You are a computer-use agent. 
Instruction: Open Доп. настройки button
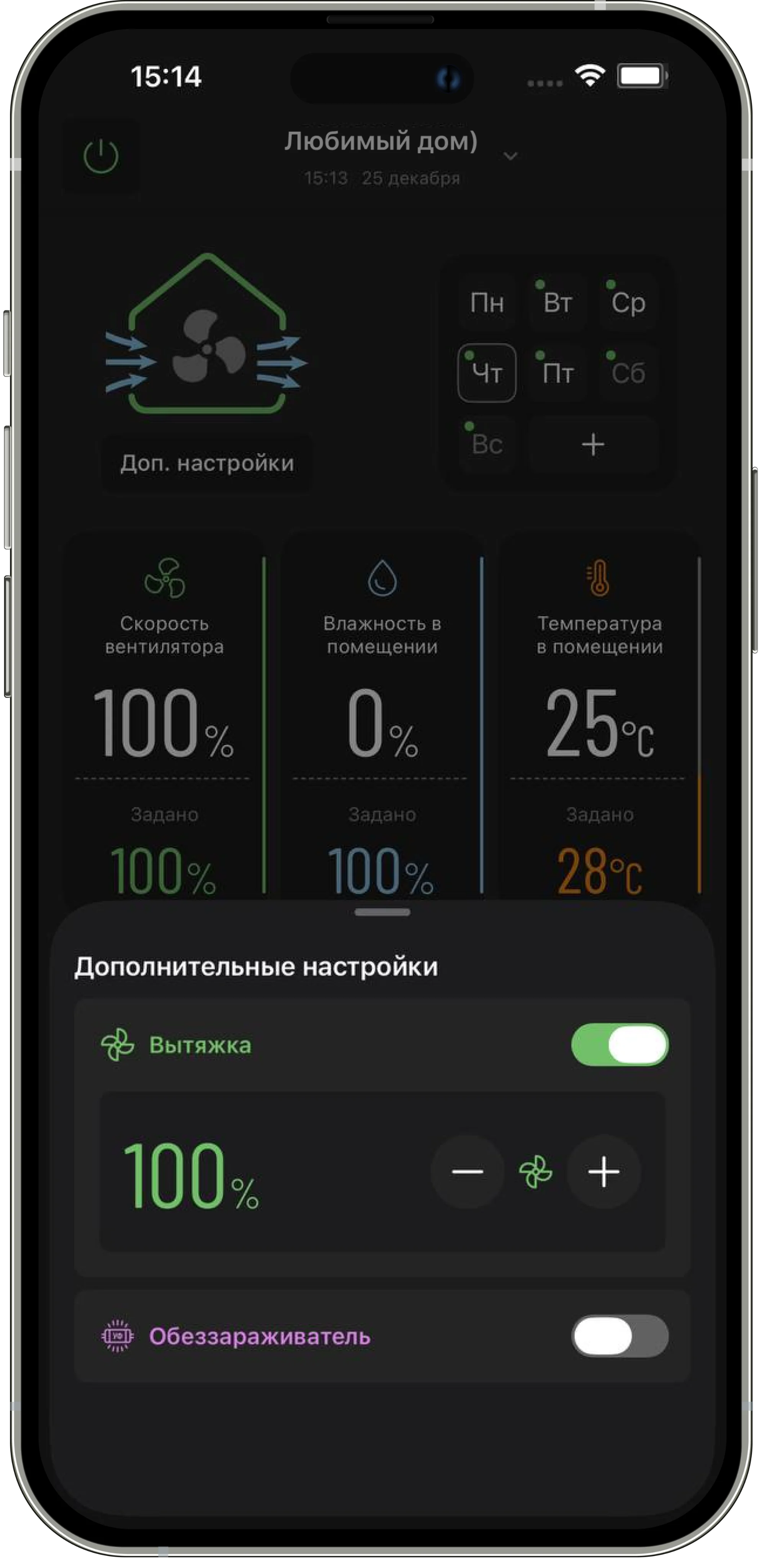[x=207, y=463]
